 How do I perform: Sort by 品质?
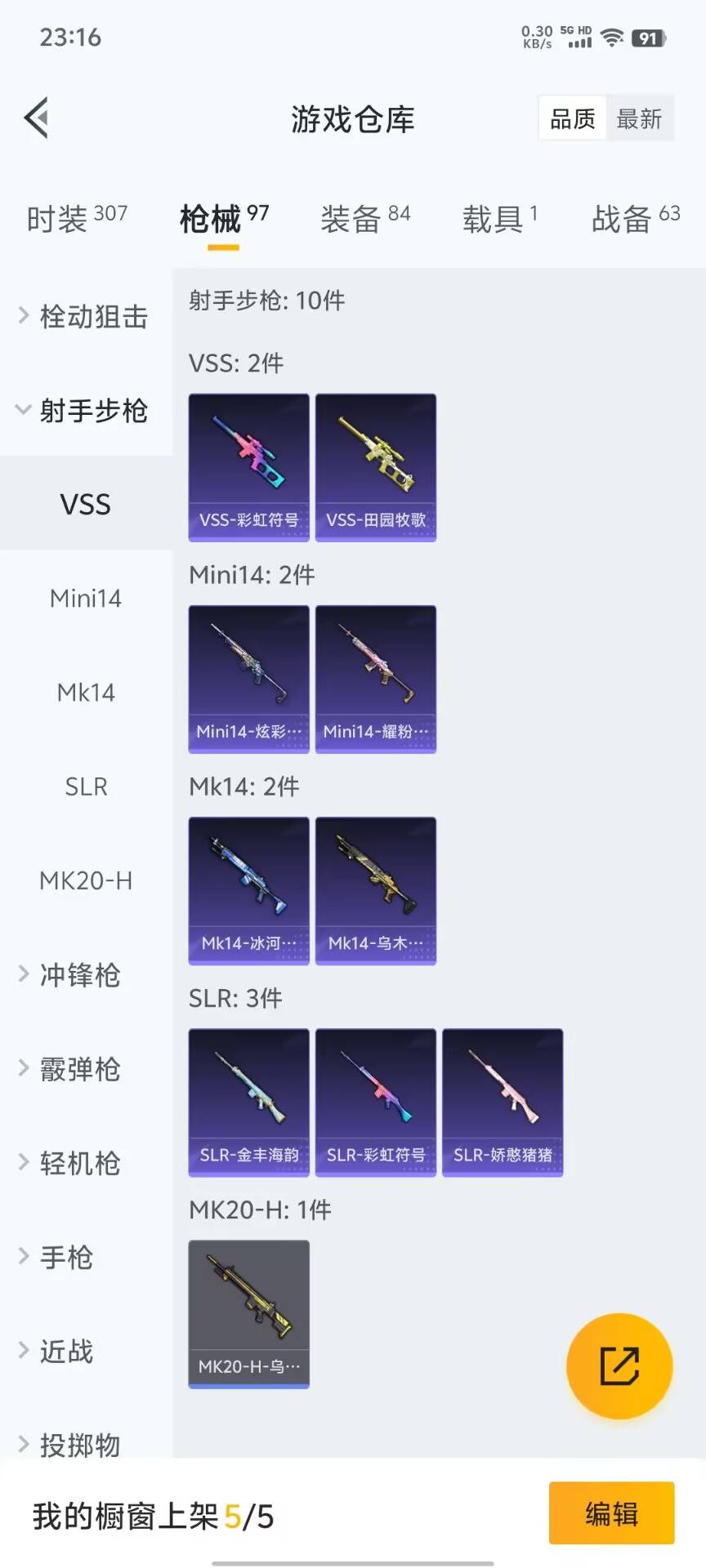tap(572, 119)
